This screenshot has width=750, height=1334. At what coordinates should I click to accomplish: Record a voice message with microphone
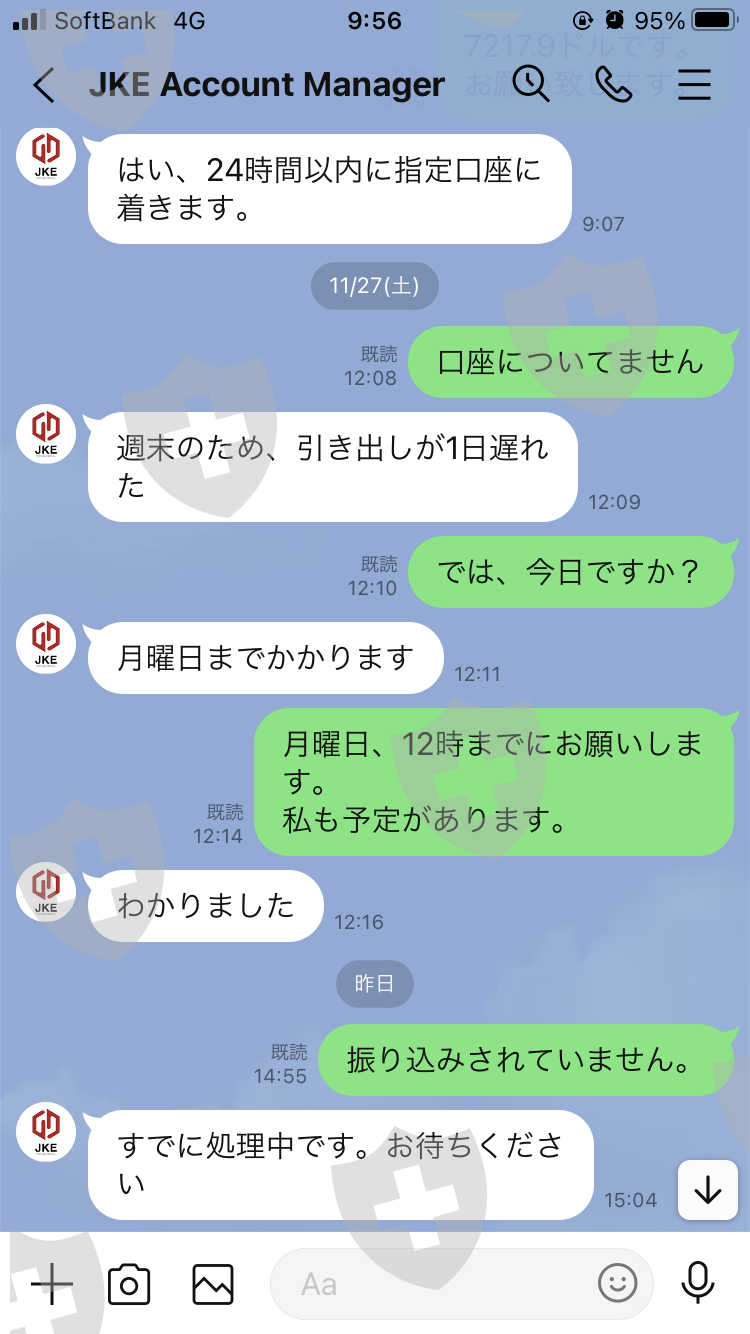tap(697, 1283)
